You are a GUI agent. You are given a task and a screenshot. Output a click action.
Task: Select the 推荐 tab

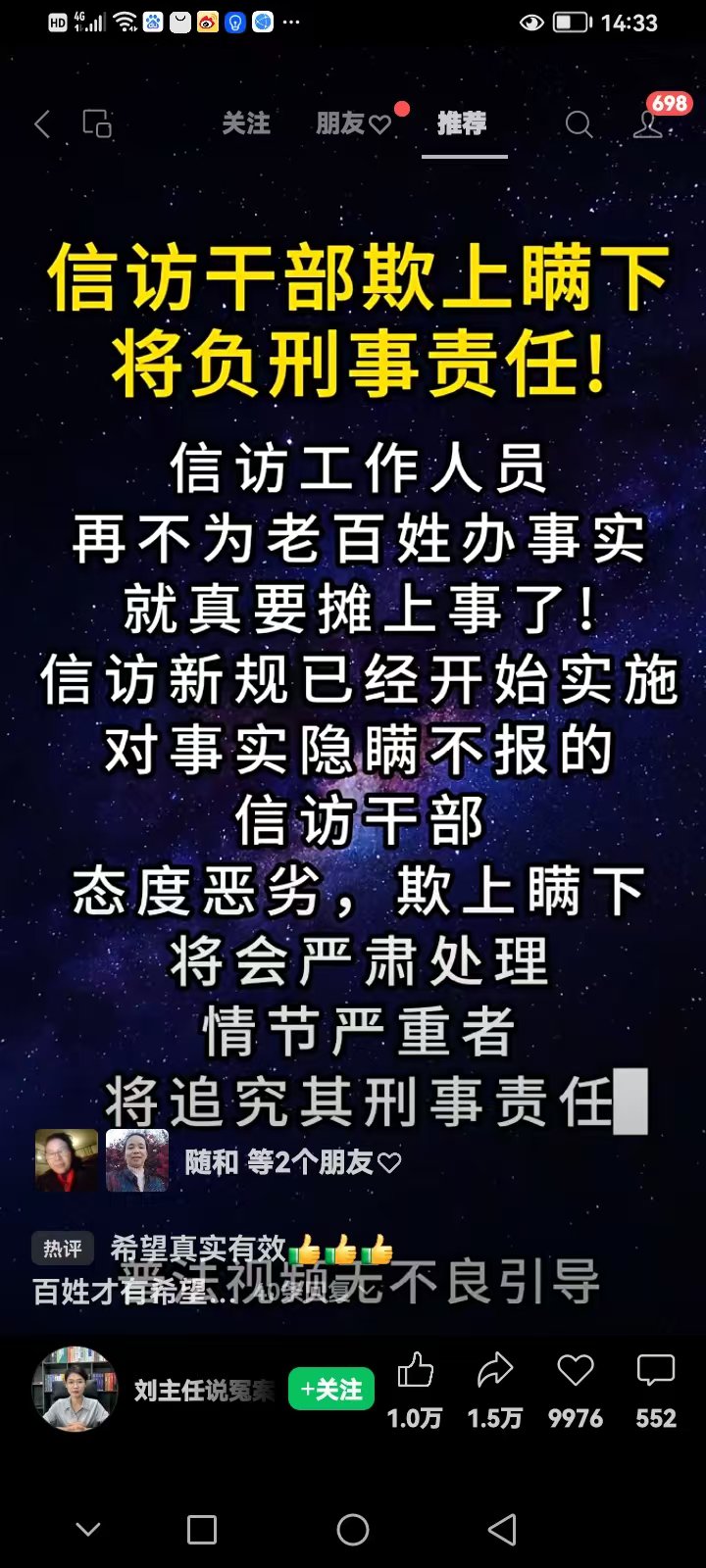point(462,123)
